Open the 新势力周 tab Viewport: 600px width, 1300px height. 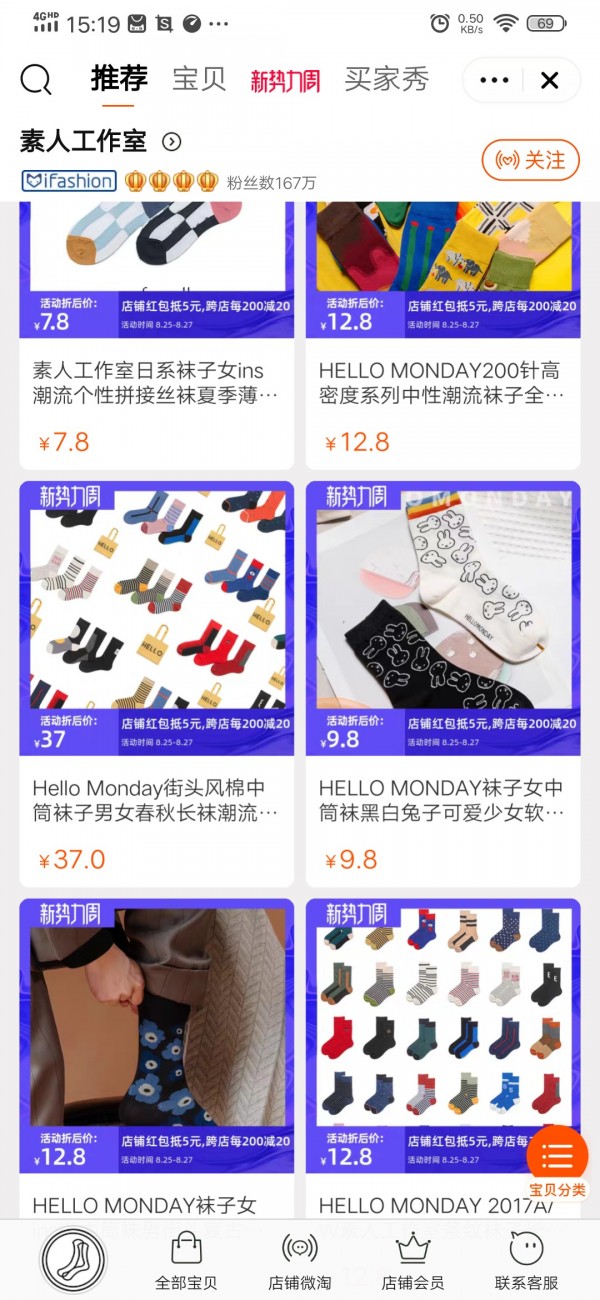(x=285, y=81)
